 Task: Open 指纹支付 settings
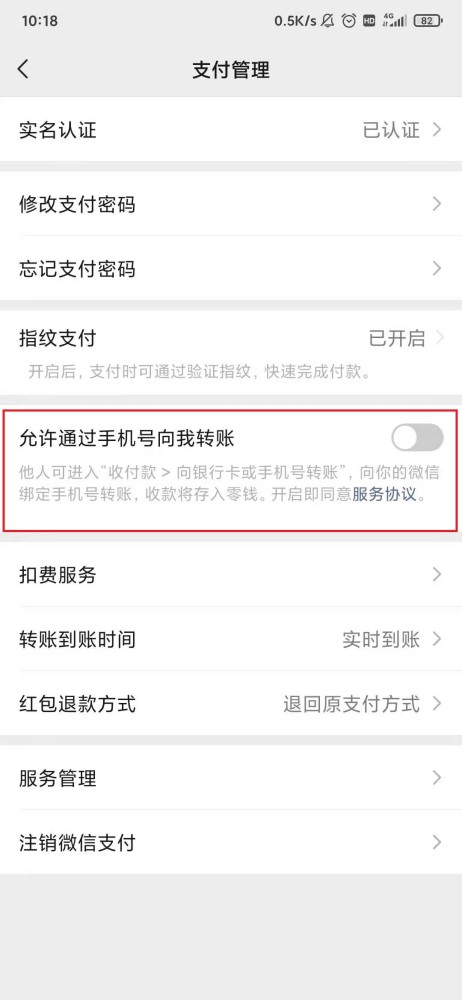click(x=231, y=353)
